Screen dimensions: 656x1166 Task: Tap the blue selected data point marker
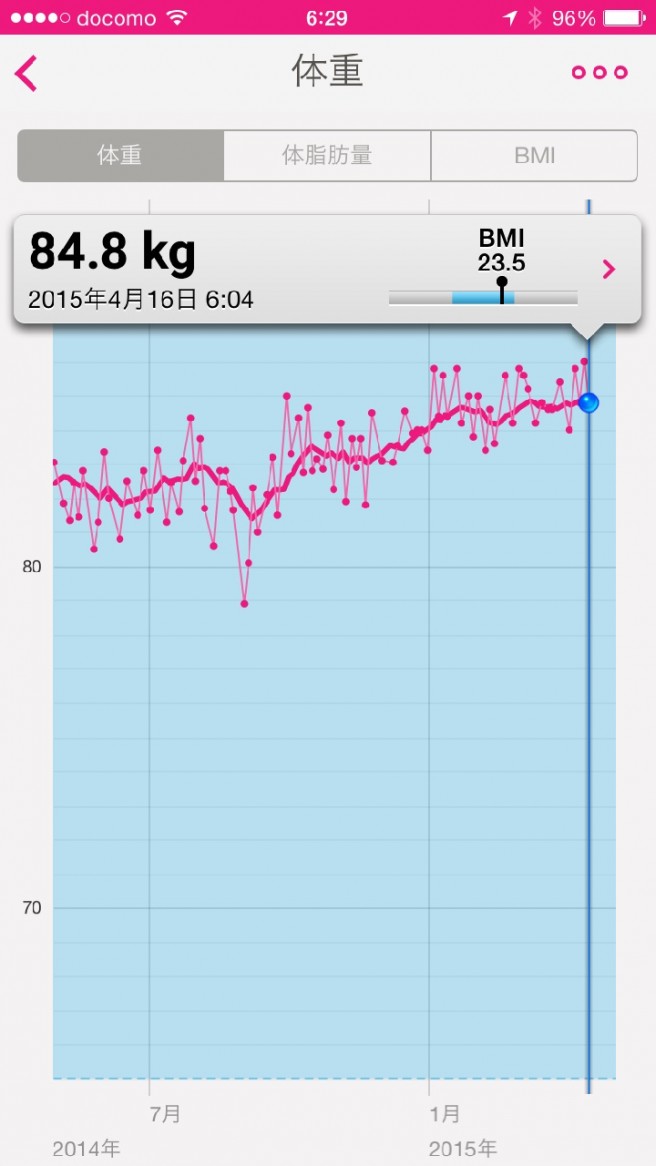point(588,403)
